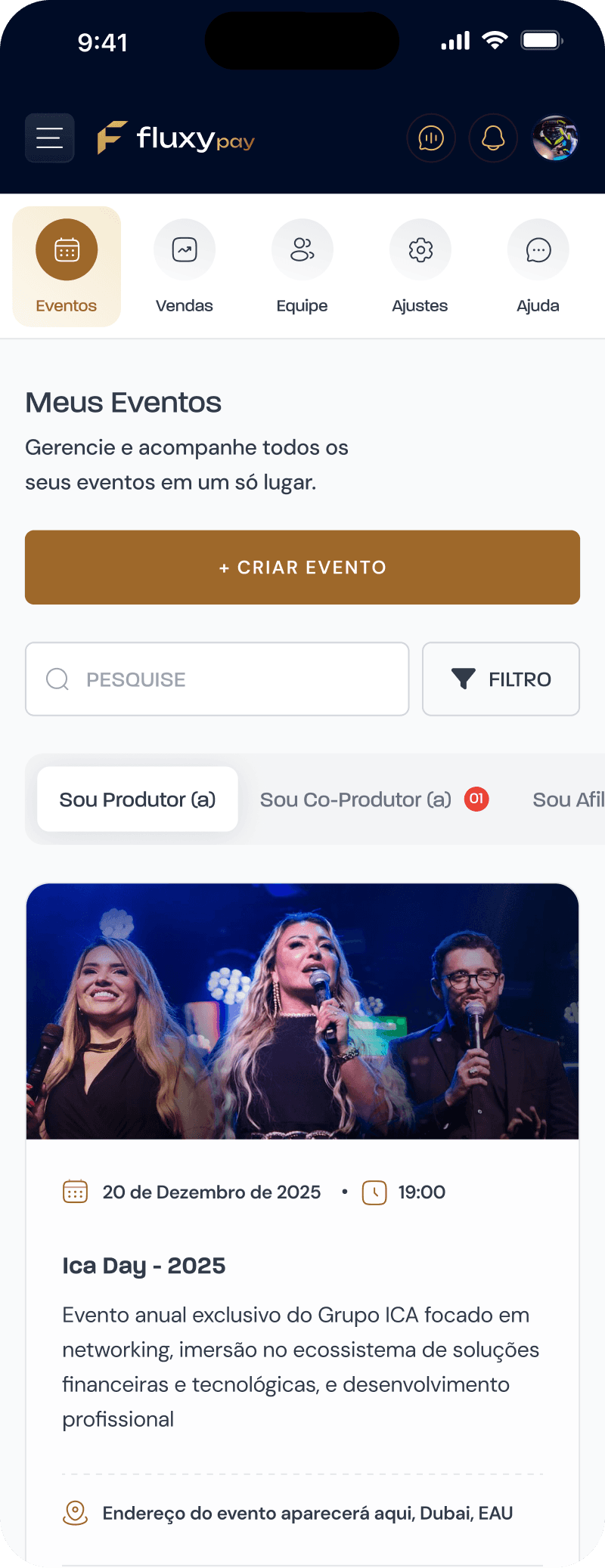Open the Filtro options

(501, 679)
